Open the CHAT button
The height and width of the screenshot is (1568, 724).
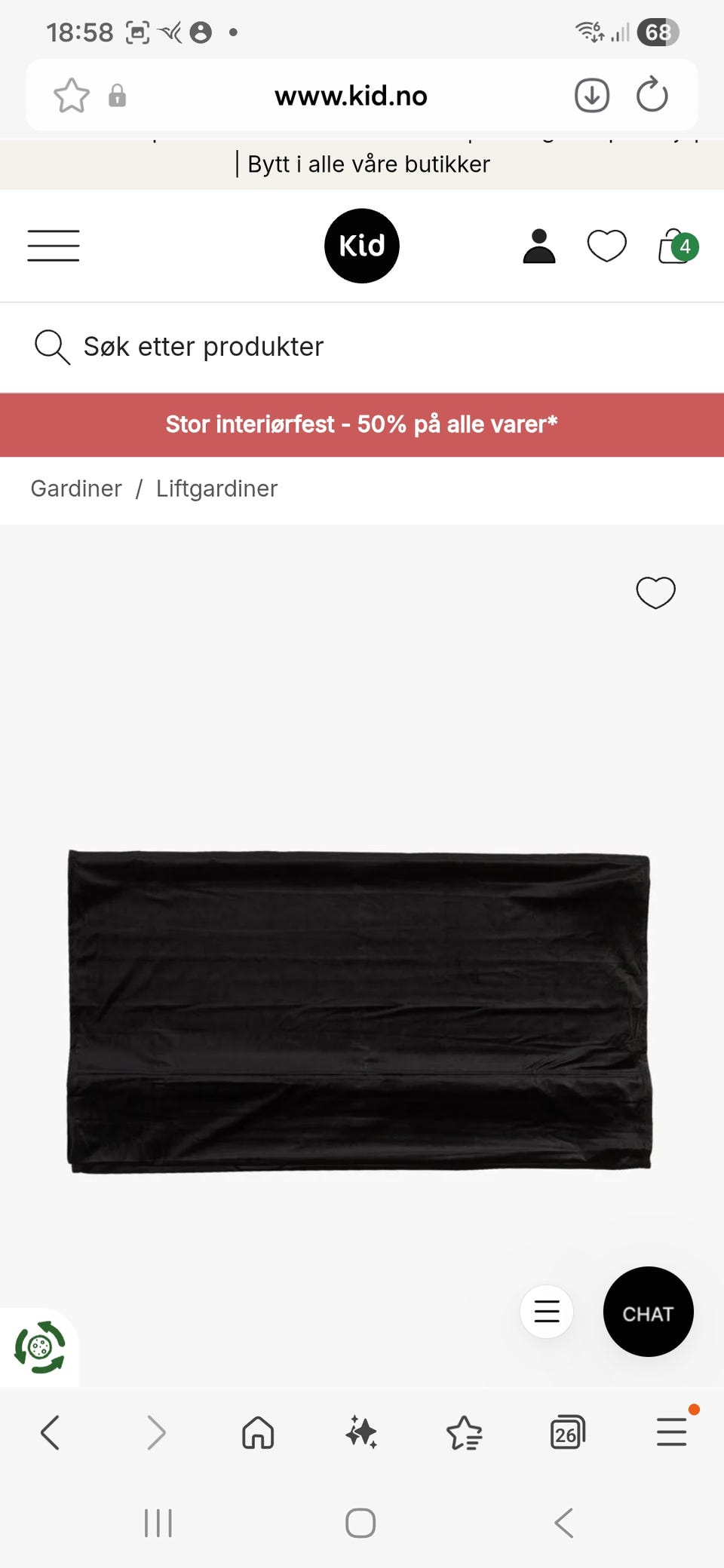coord(648,1312)
